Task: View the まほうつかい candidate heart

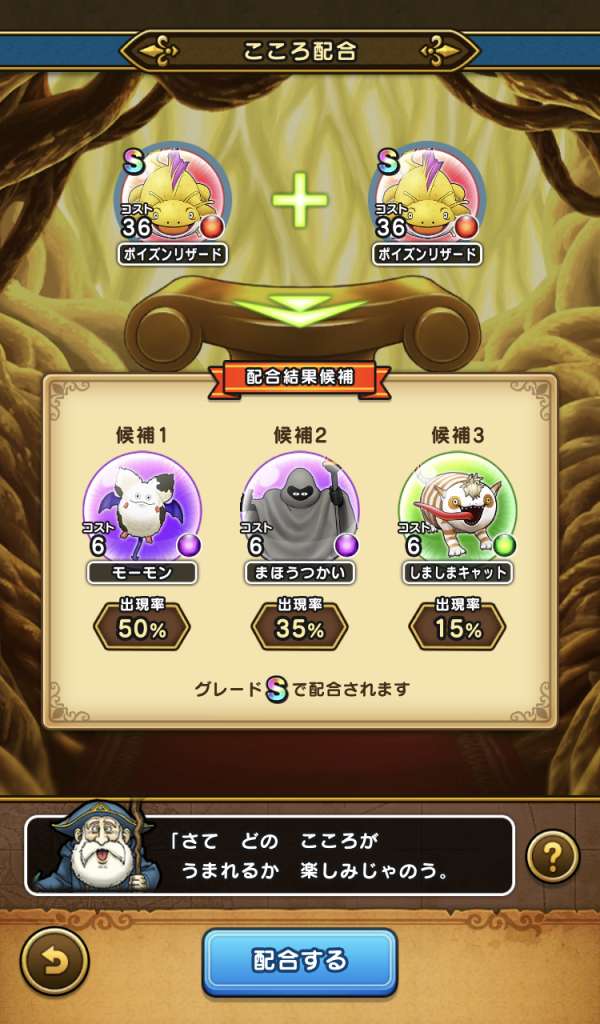Action: point(299,508)
